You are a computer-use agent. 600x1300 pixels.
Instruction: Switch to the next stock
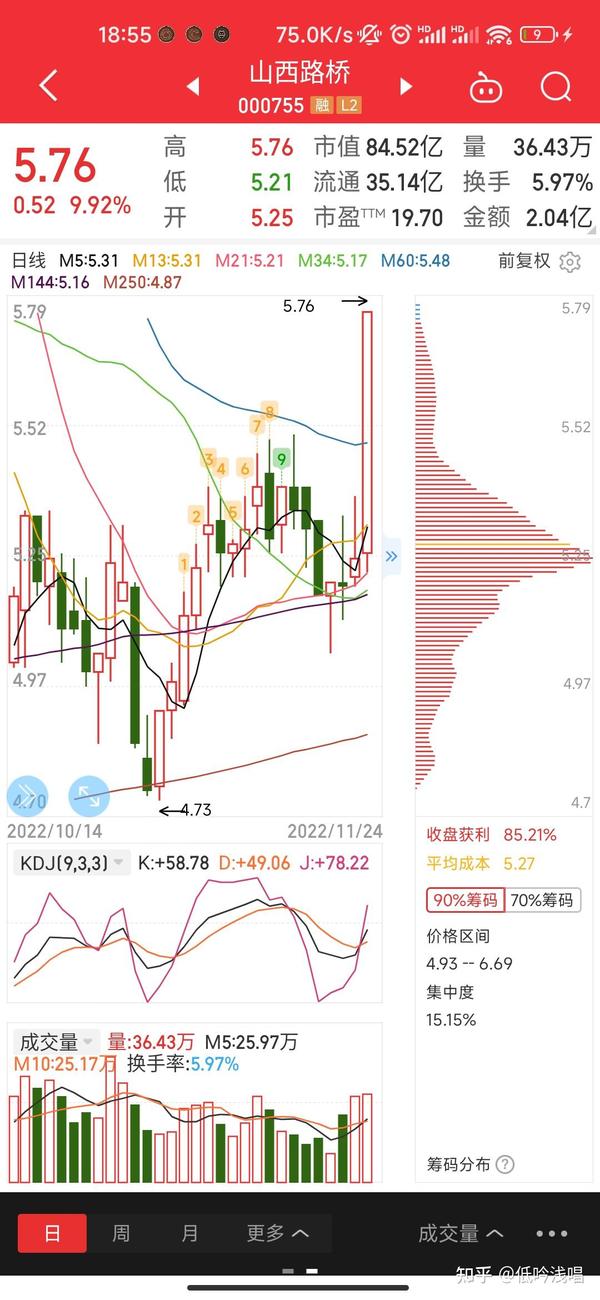[x=406, y=87]
